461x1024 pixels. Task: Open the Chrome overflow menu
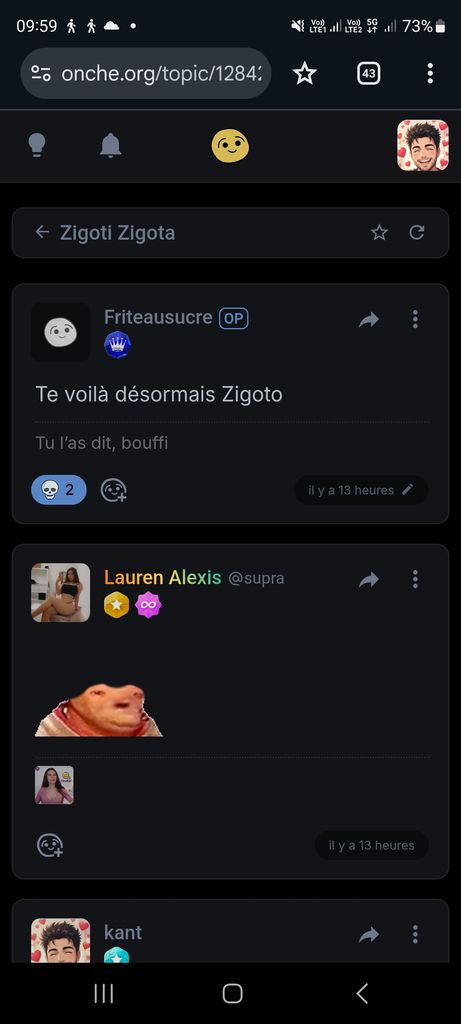430,73
